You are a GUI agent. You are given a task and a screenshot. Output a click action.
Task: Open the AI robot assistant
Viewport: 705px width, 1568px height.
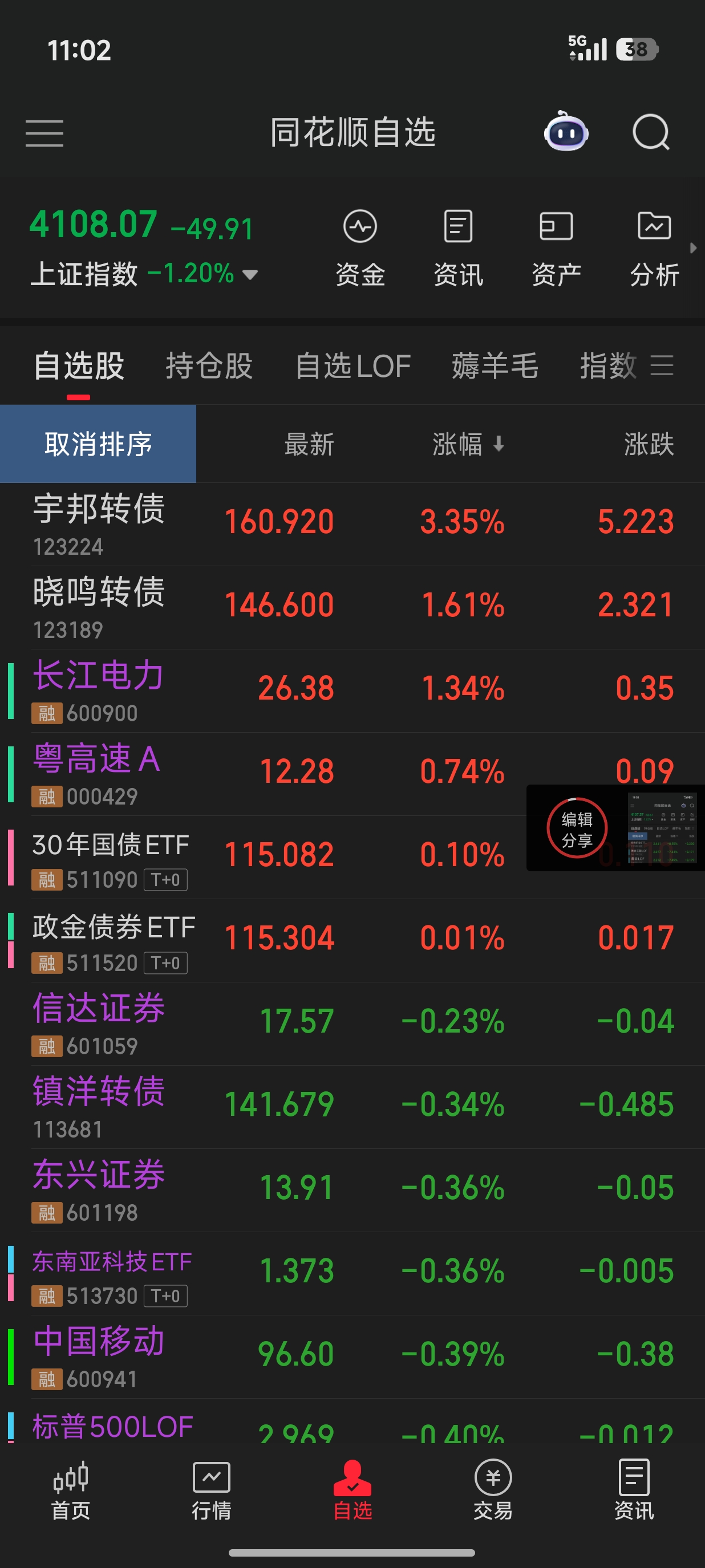(x=566, y=132)
